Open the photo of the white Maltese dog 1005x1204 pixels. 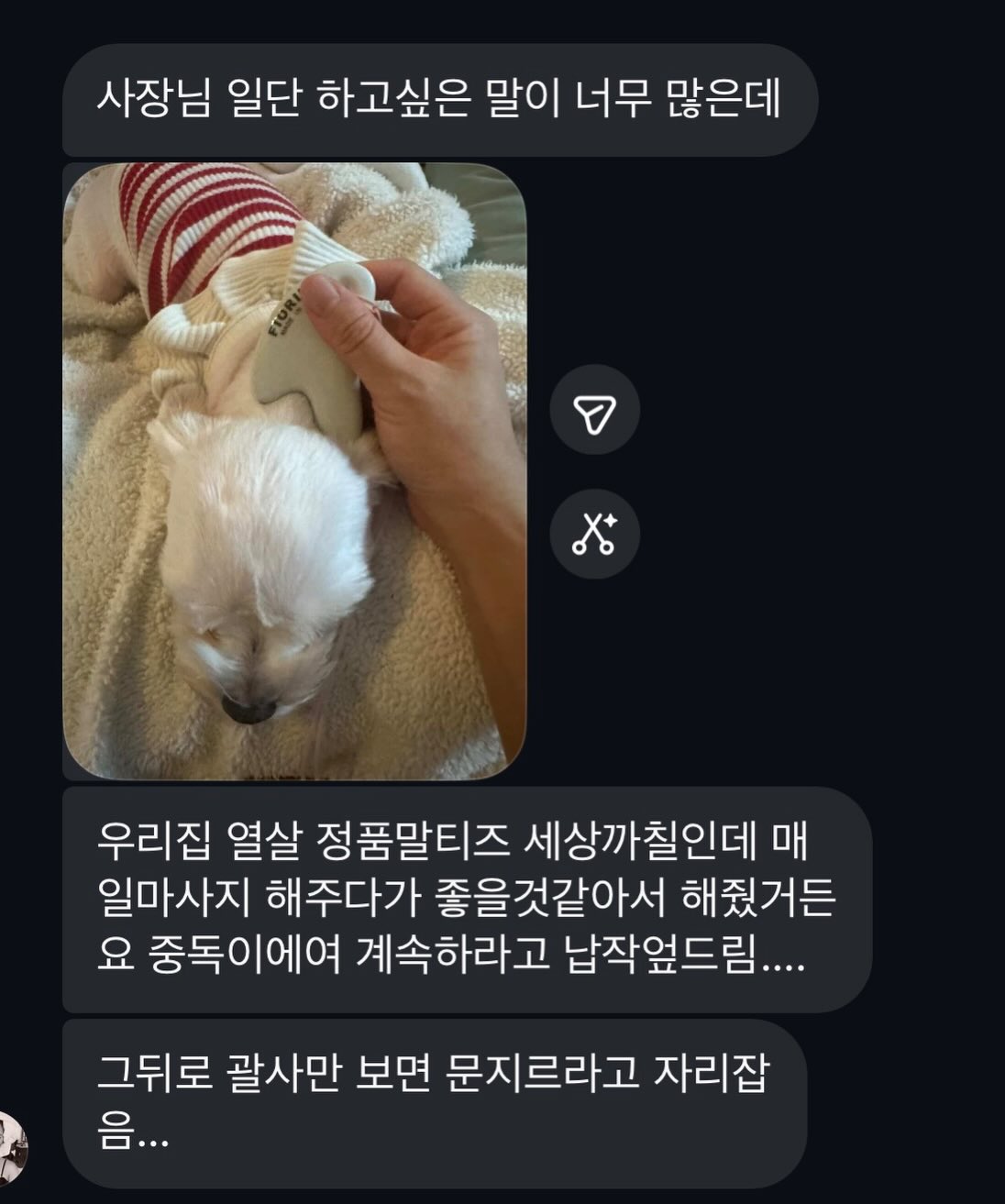pos(293,471)
